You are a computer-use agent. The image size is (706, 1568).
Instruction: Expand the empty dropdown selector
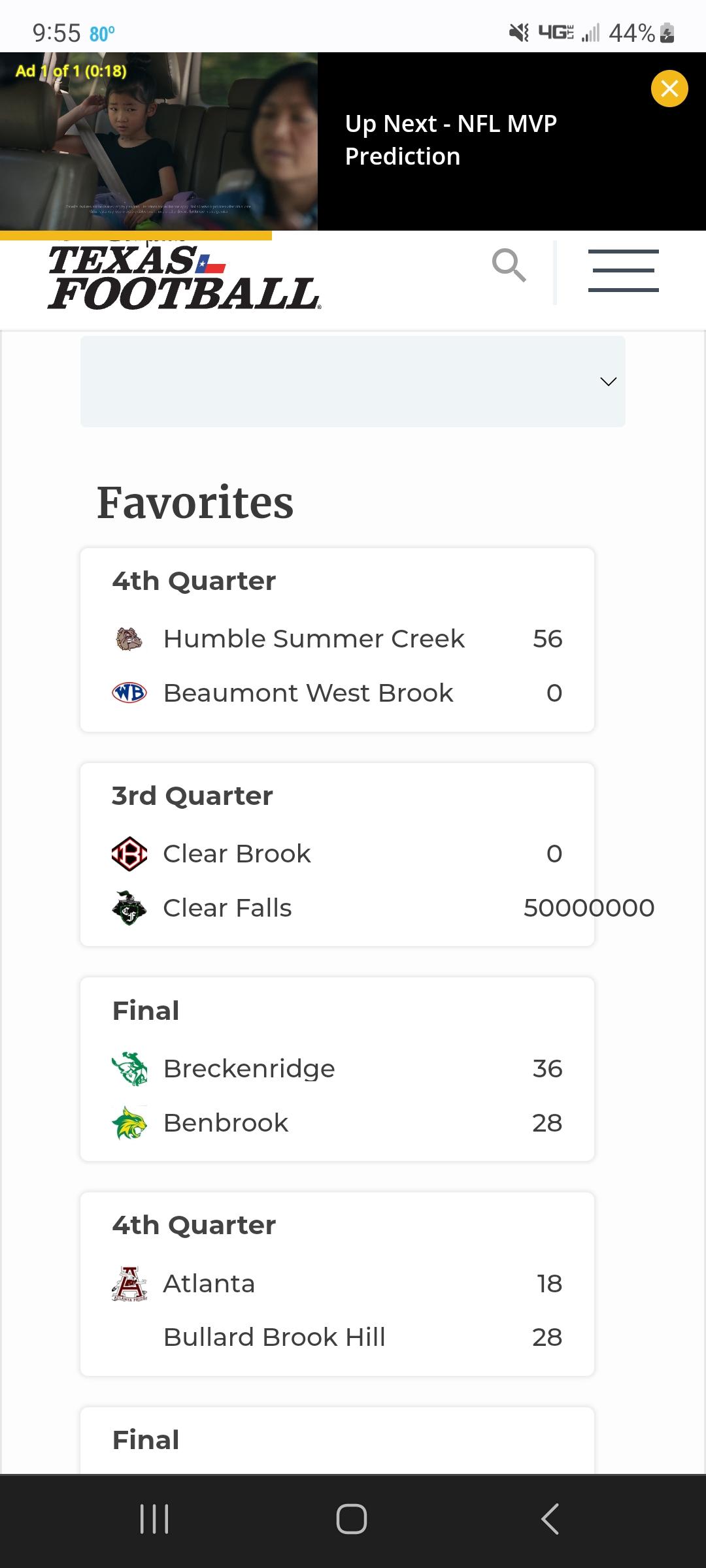353,382
